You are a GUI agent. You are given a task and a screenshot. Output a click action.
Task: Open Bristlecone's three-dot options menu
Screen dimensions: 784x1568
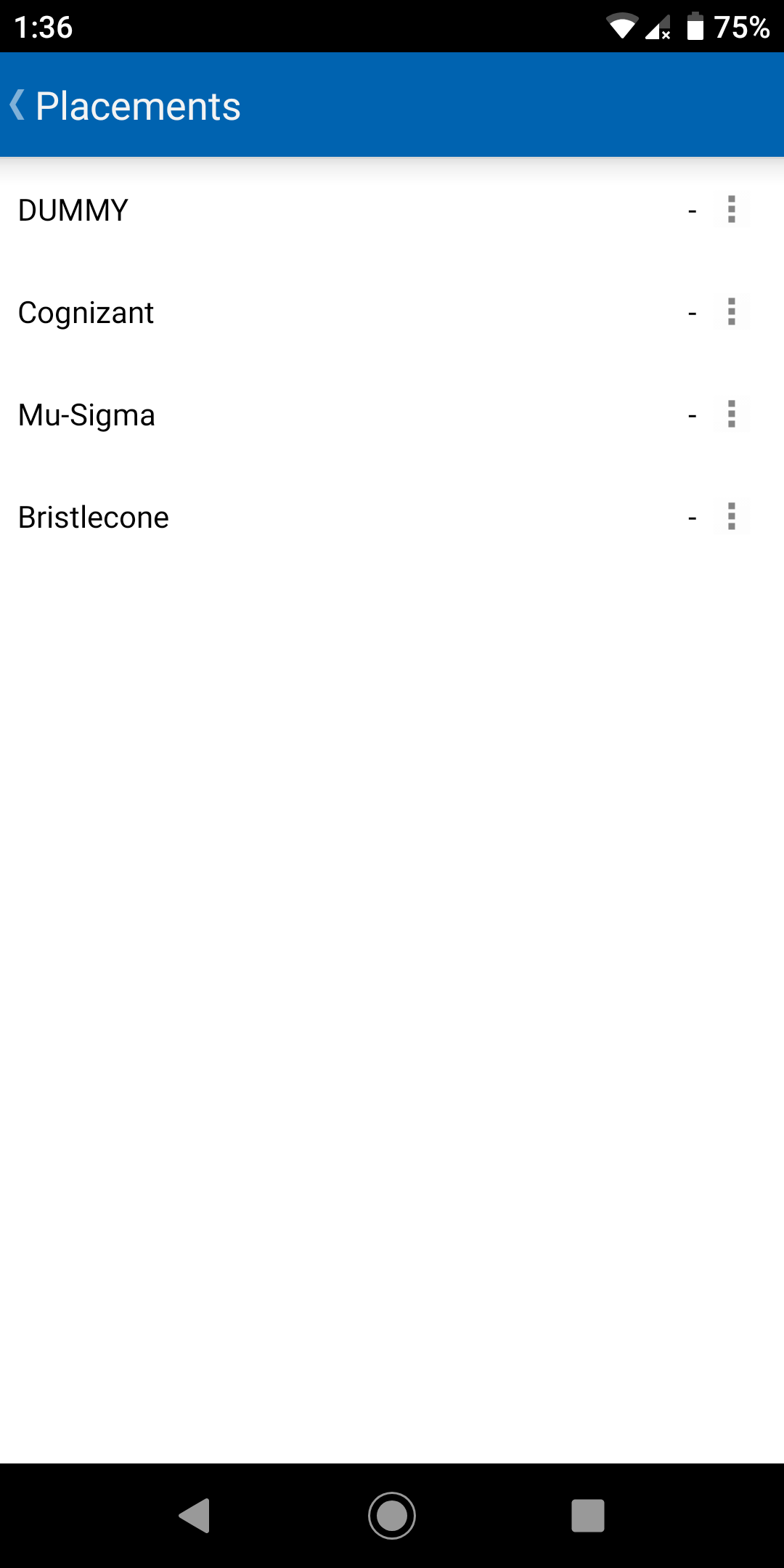(731, 517)
